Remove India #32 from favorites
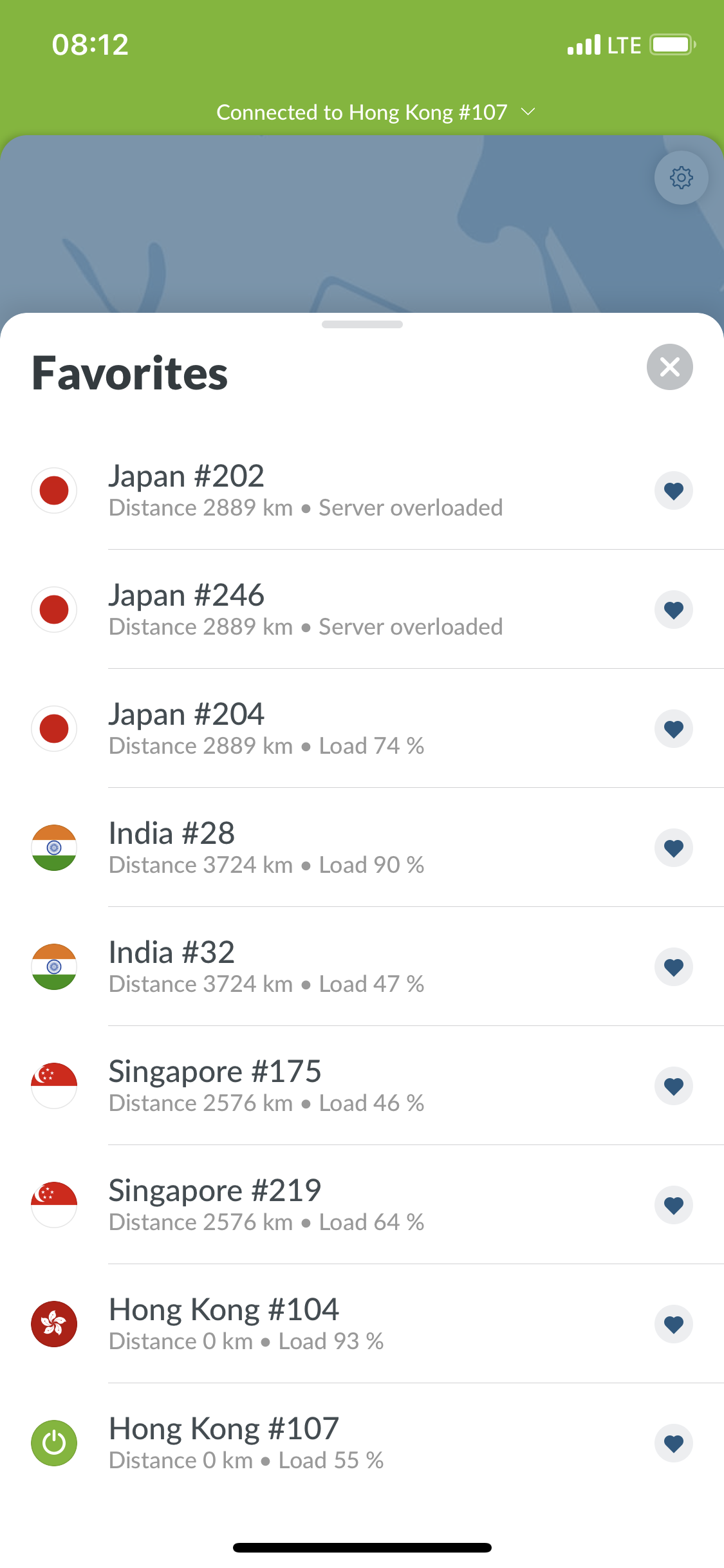The image size is (724, 1568). [673, 967]
